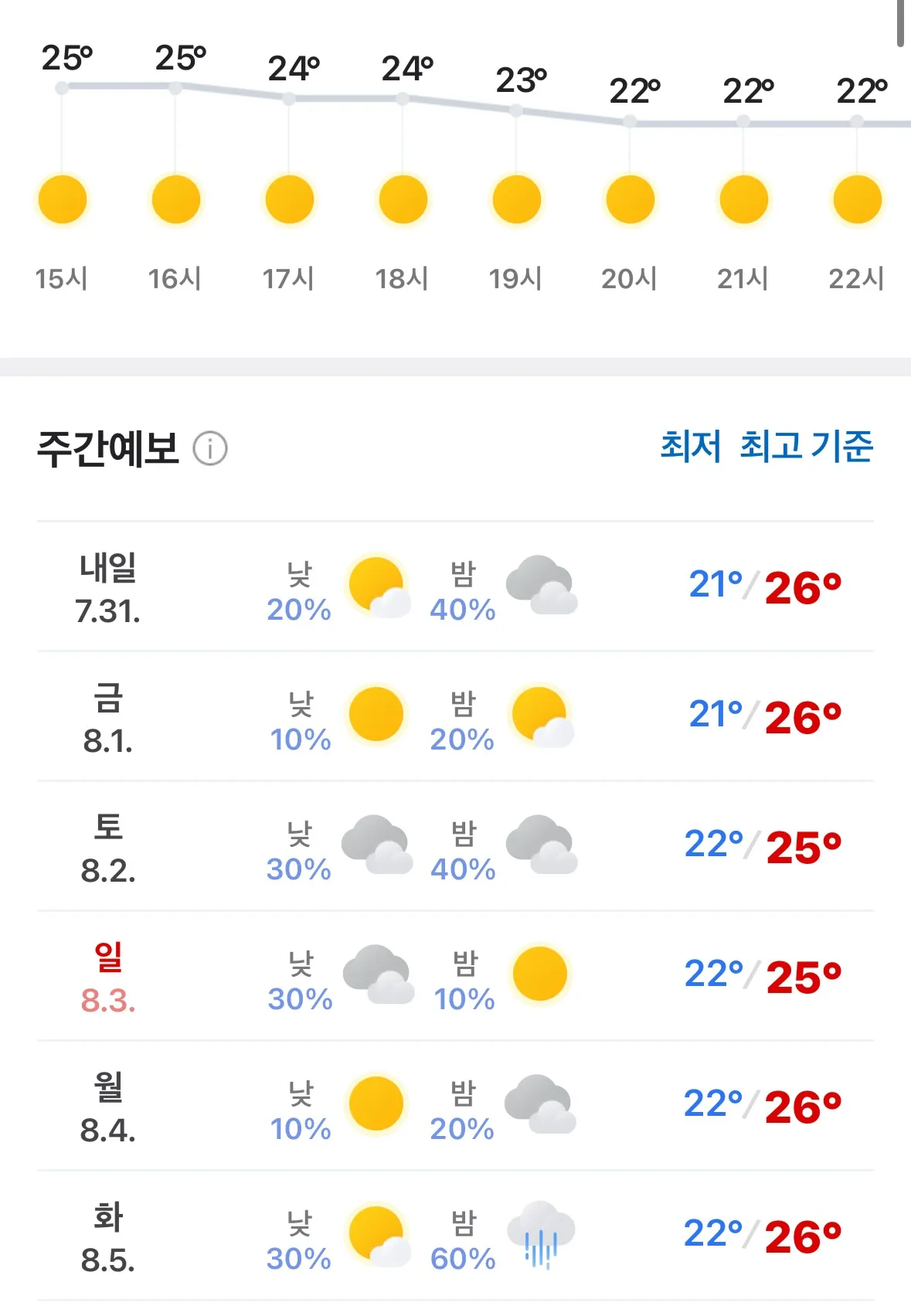Screen dimensions: 911x1316
Task: Click the sun icon above 18시
Action: 403,198
